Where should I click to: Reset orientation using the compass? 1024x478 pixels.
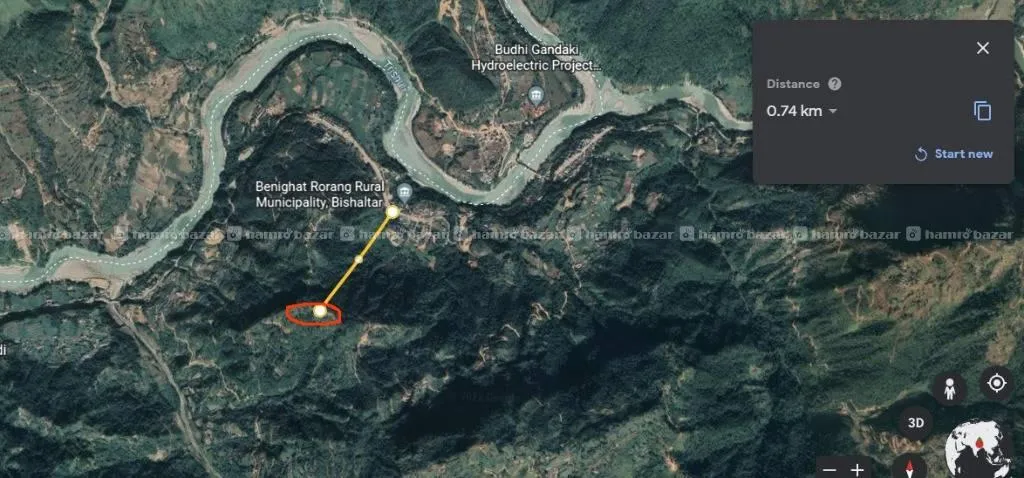coord(910,467)
